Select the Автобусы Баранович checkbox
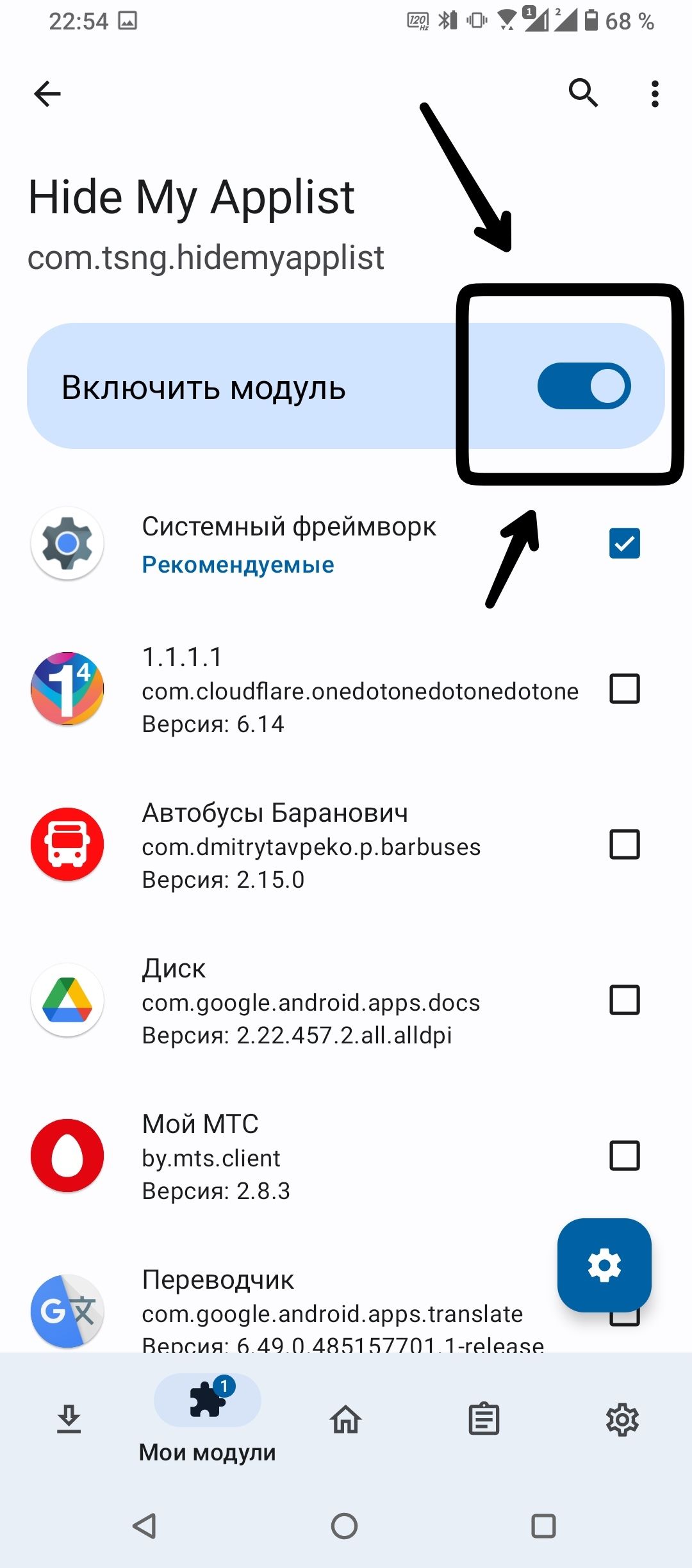692x1568 pixels. 624,844
